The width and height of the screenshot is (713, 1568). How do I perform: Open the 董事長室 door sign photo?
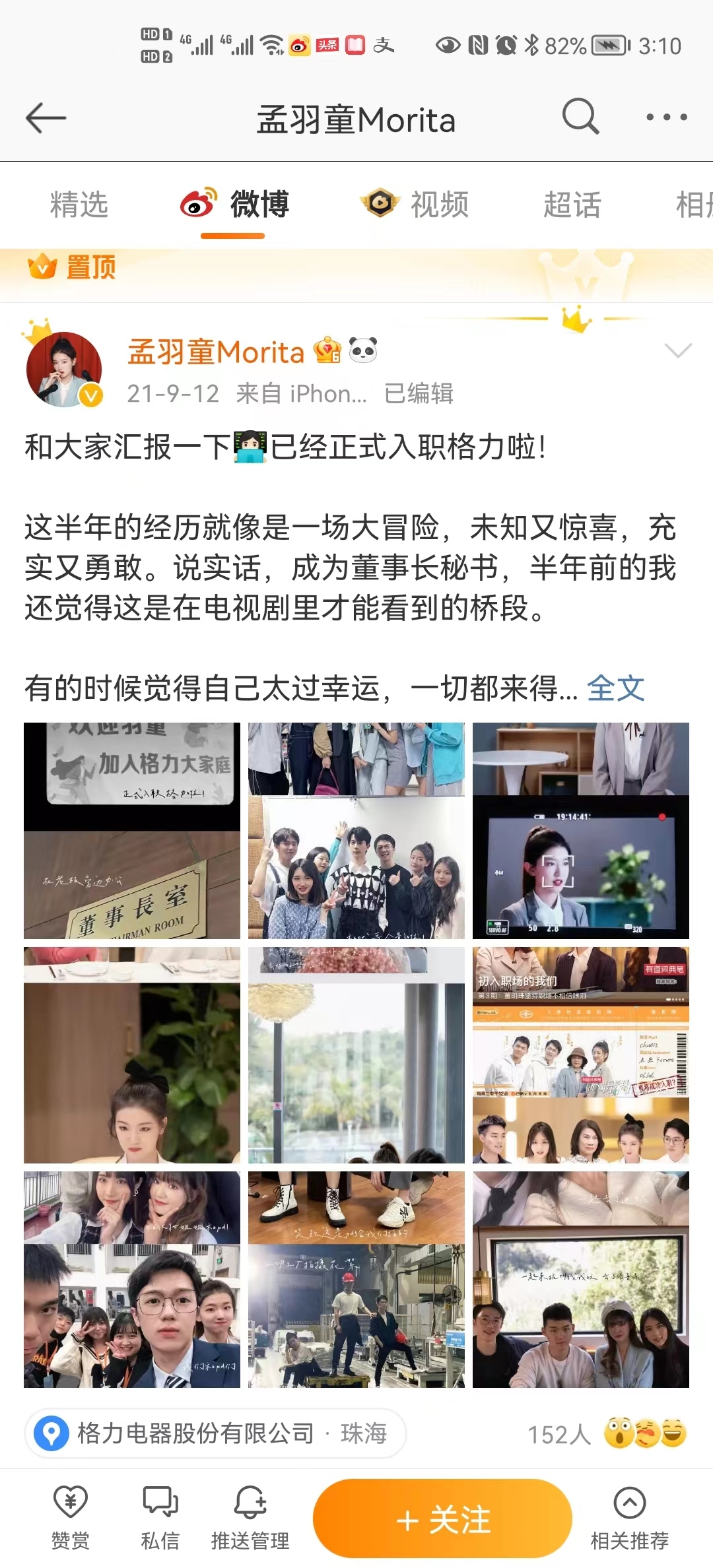(132, 831)
